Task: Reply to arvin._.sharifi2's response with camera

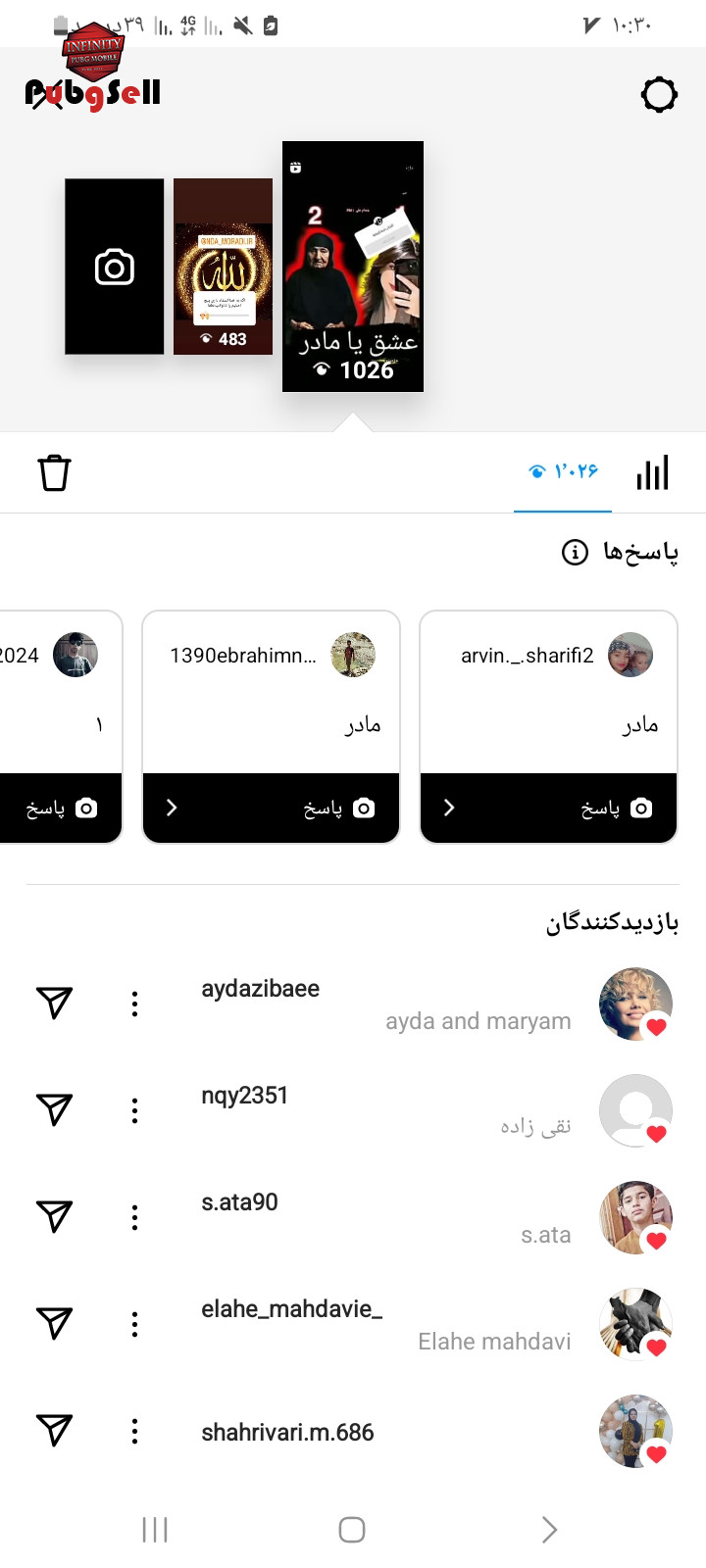Action: coord(616,808)
